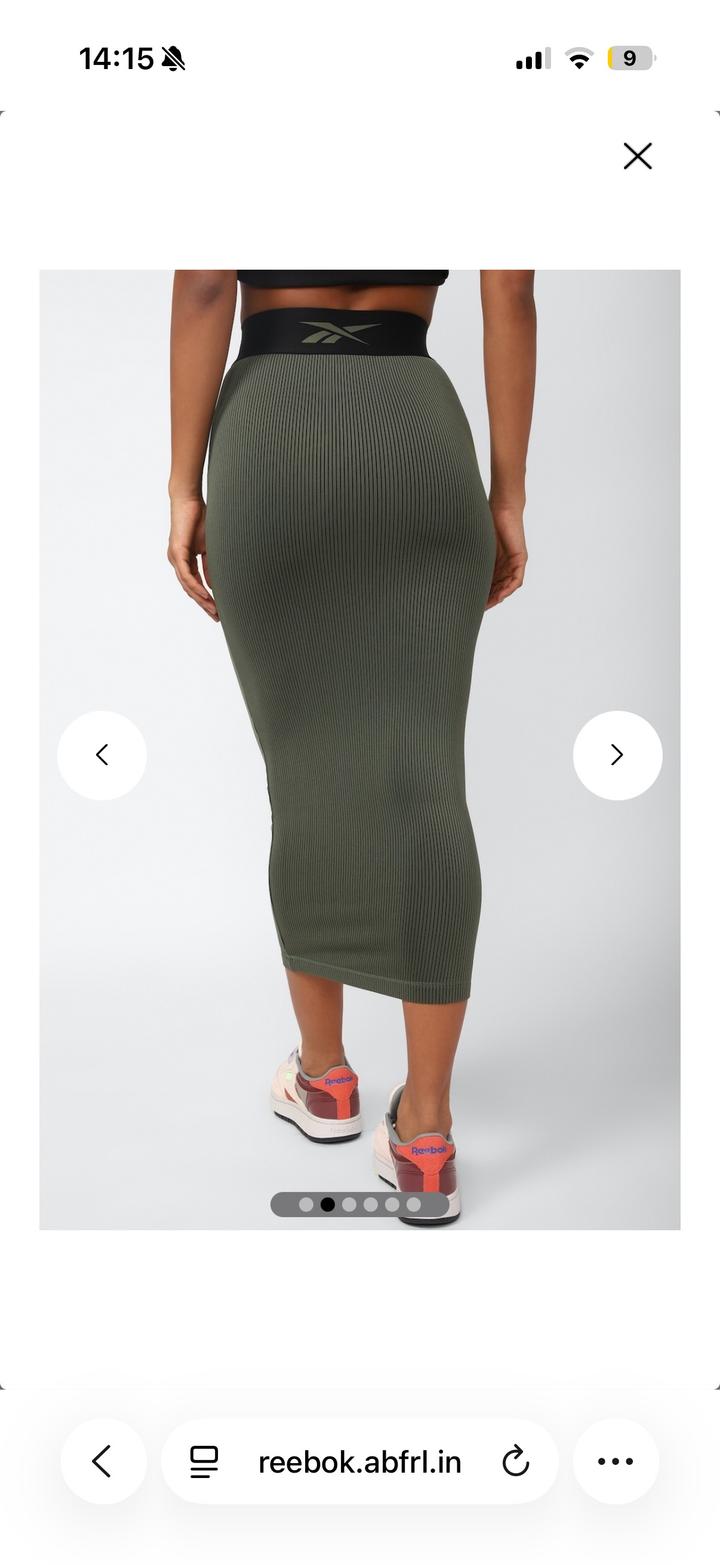Show the next product photo
Screen dimensions: 720x1565
point(617,755)
